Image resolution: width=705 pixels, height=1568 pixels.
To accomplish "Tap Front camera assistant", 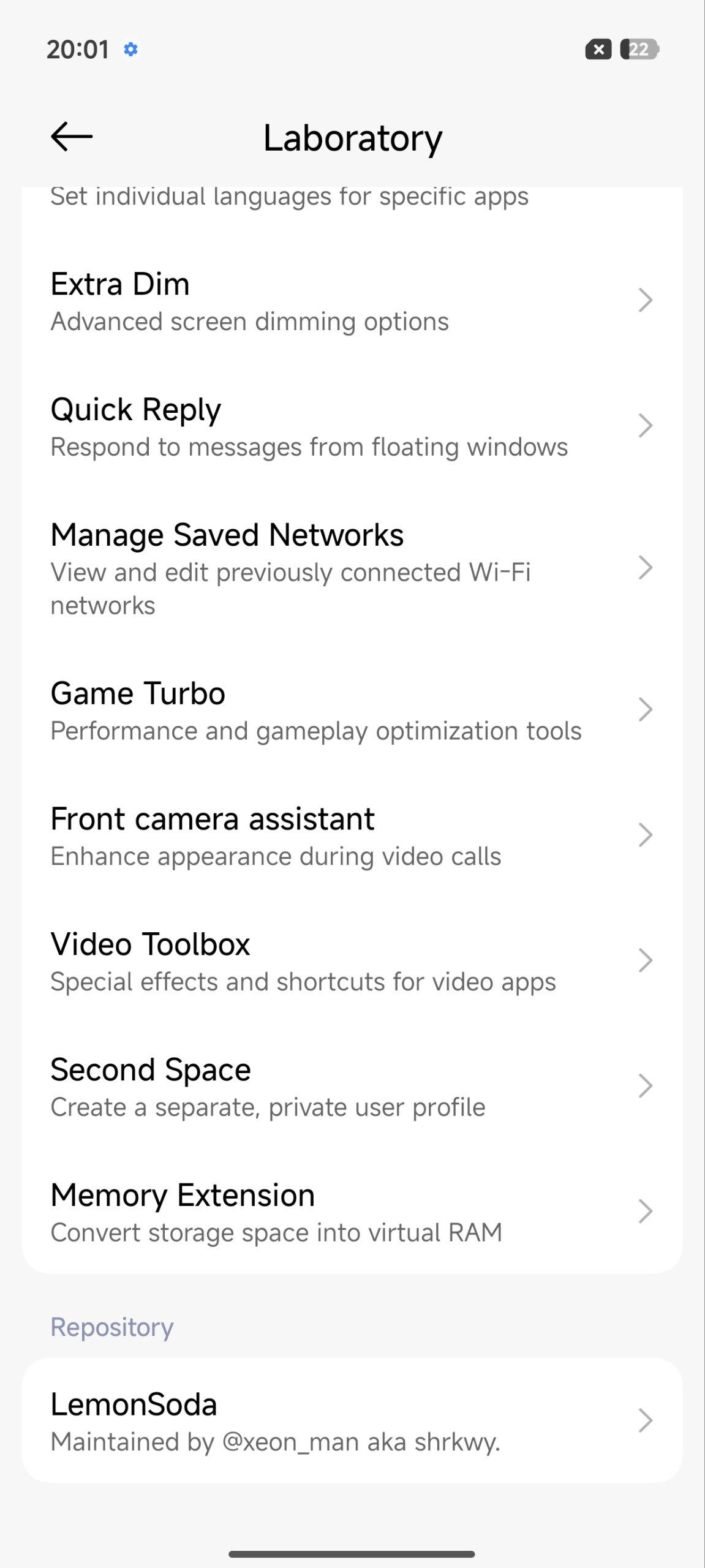I will (352, 836).
